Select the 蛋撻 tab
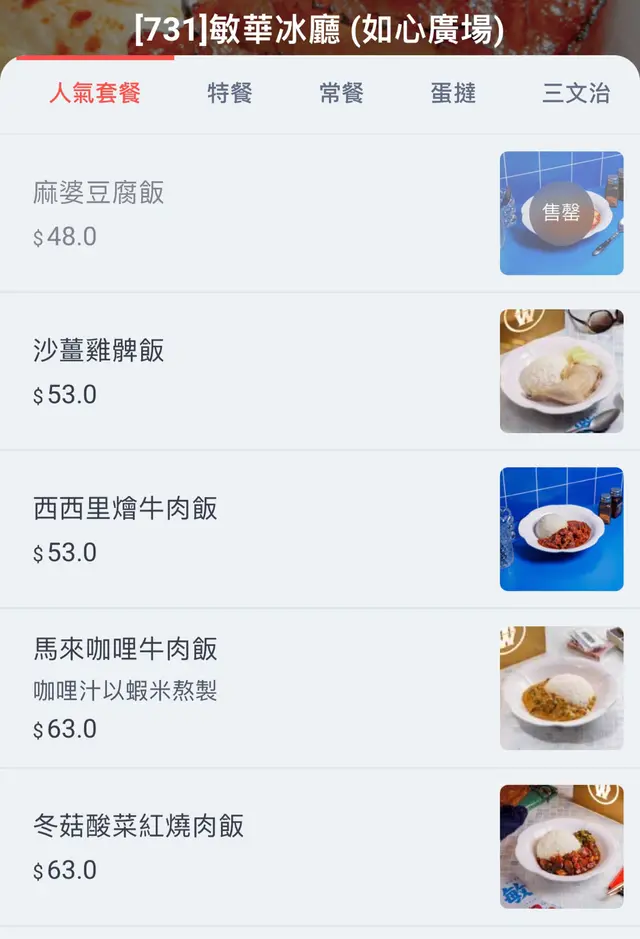Screen dimensions: 640x939 [x=453, y=94]
